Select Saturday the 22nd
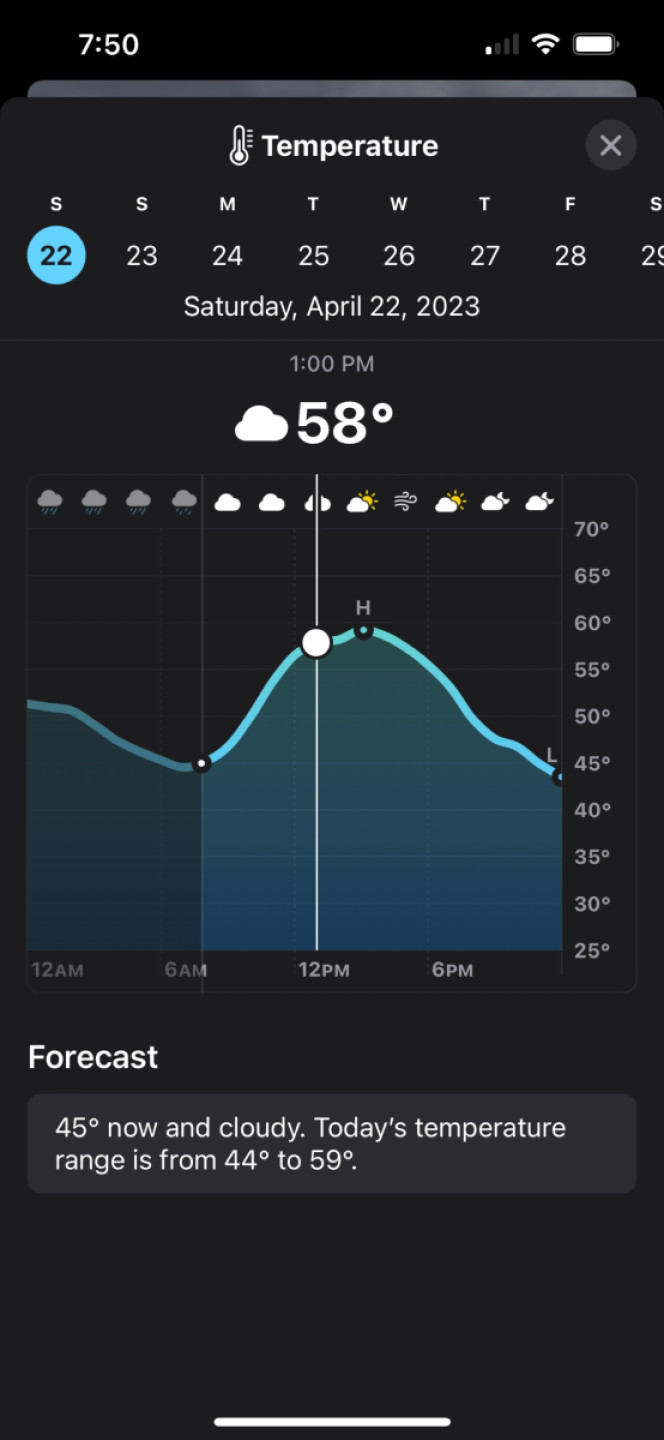The height and width of the screenshot is (1440, 664). [56, 255]
